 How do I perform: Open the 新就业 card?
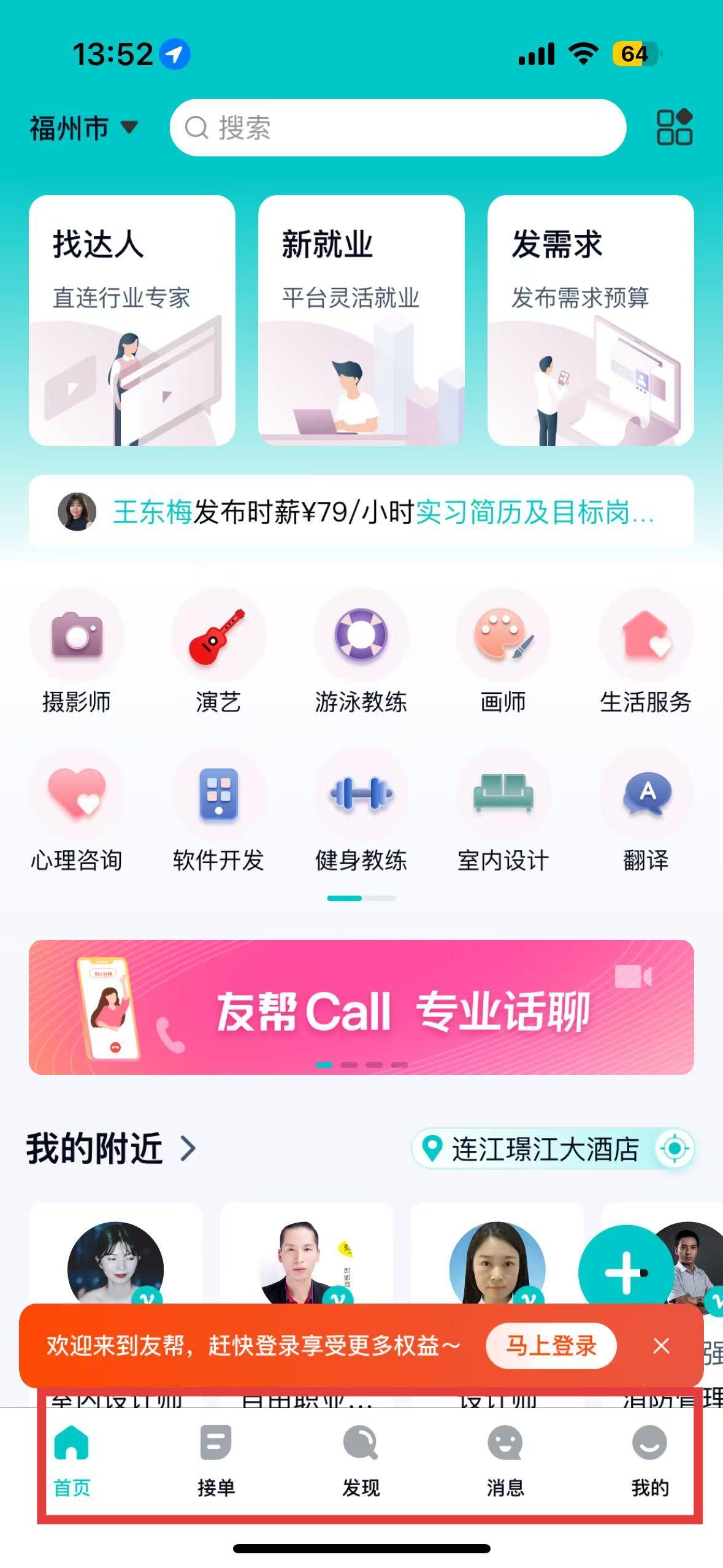click(361, 320)
